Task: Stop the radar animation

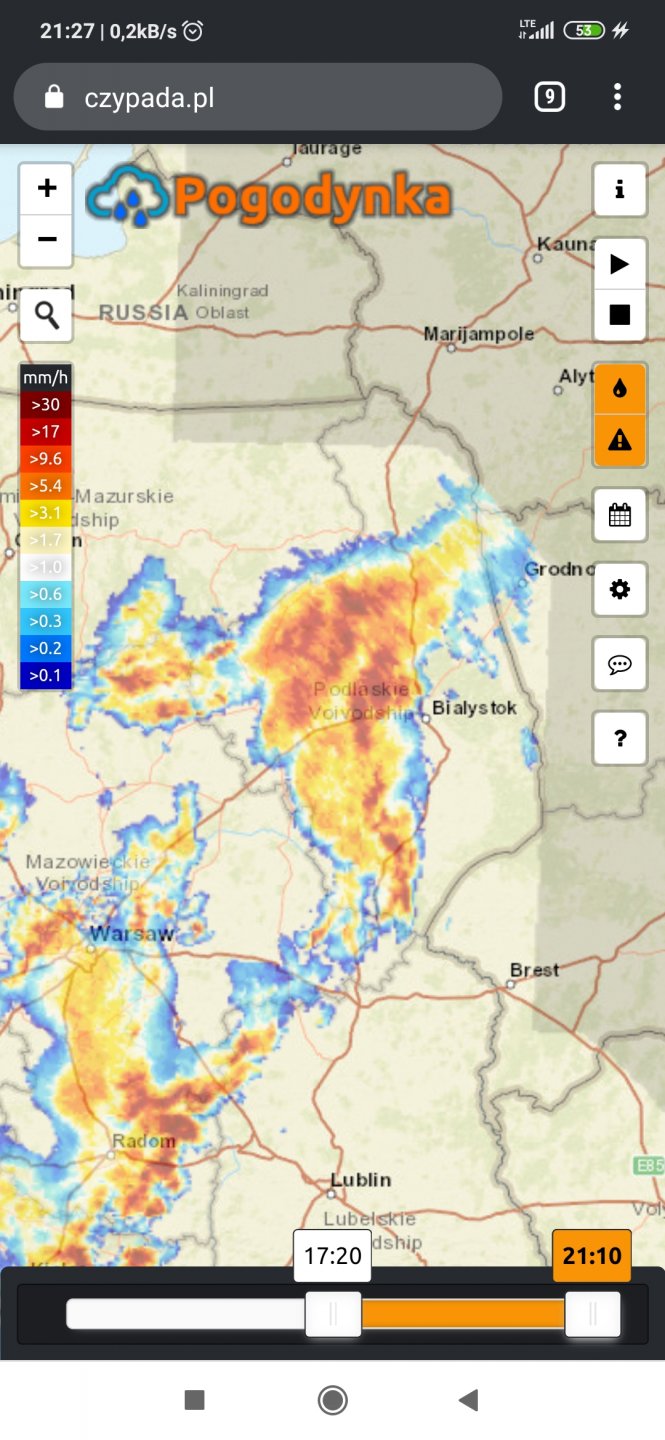Action: (619, 315)
